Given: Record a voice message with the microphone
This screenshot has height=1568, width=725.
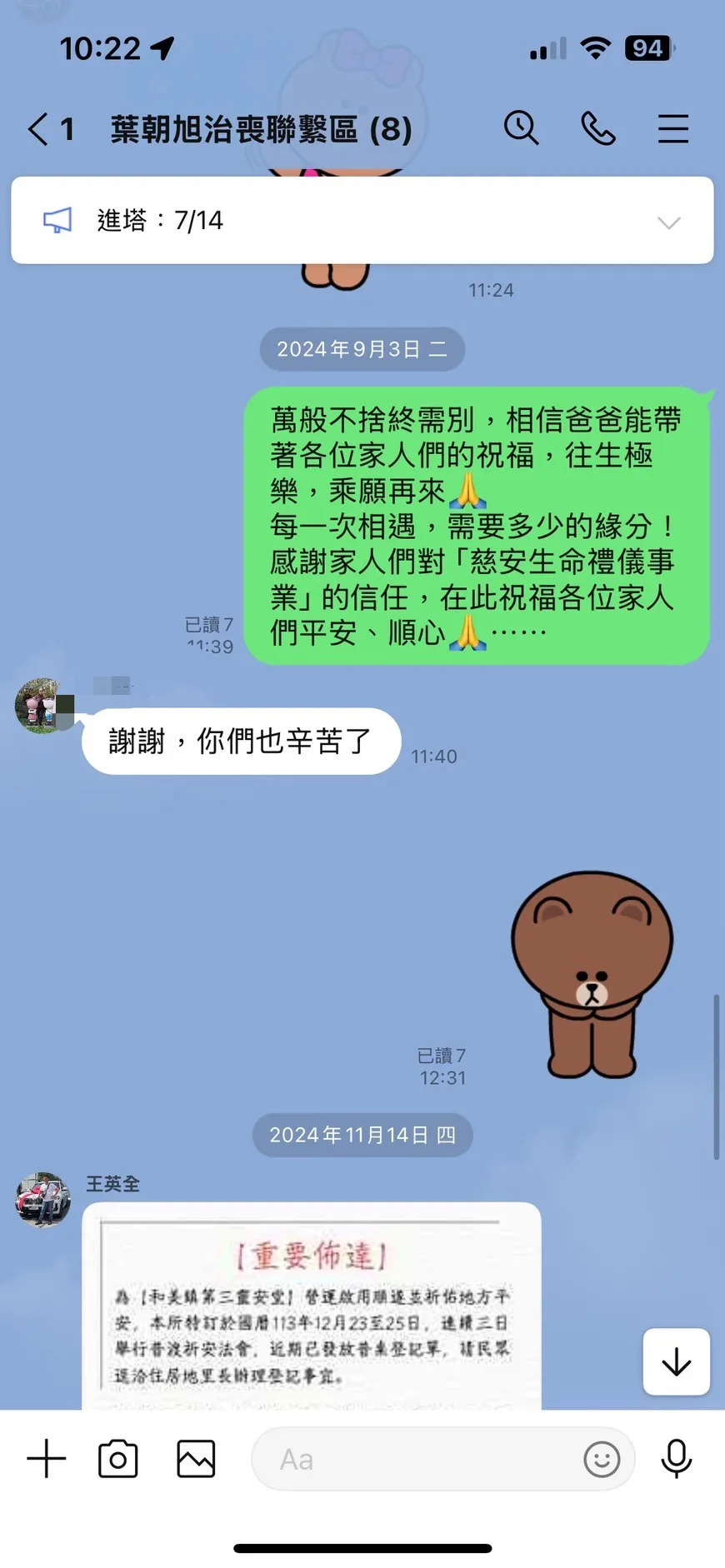Looking at the screenshot, I should pyautogui.click(x=676, y=1459).
